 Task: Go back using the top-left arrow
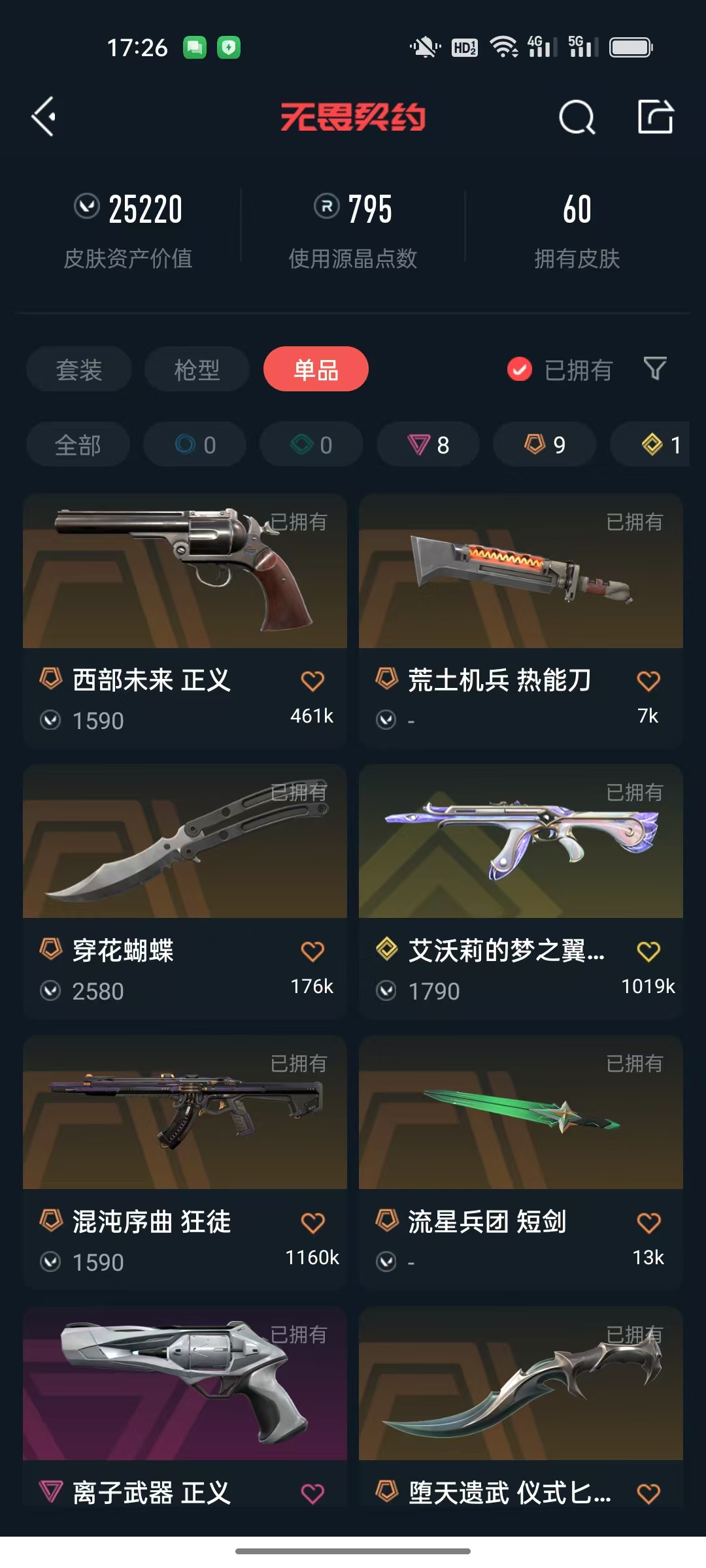point(44,117)
